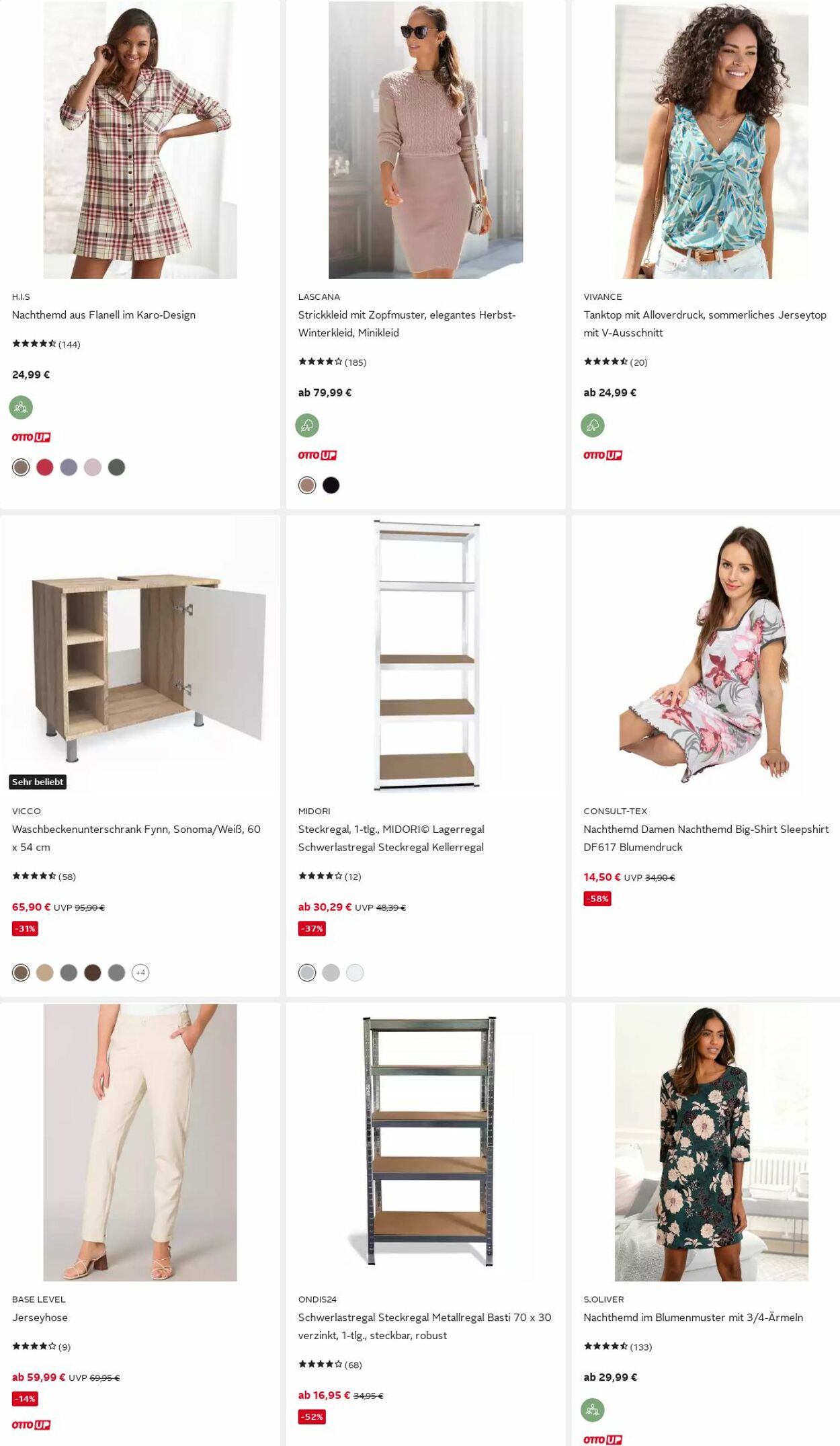Open the BASE LEVEL Jerseyhose product
This screenshot has width=840, height=1446.
pyautogui.click(x=40, y=1317)
